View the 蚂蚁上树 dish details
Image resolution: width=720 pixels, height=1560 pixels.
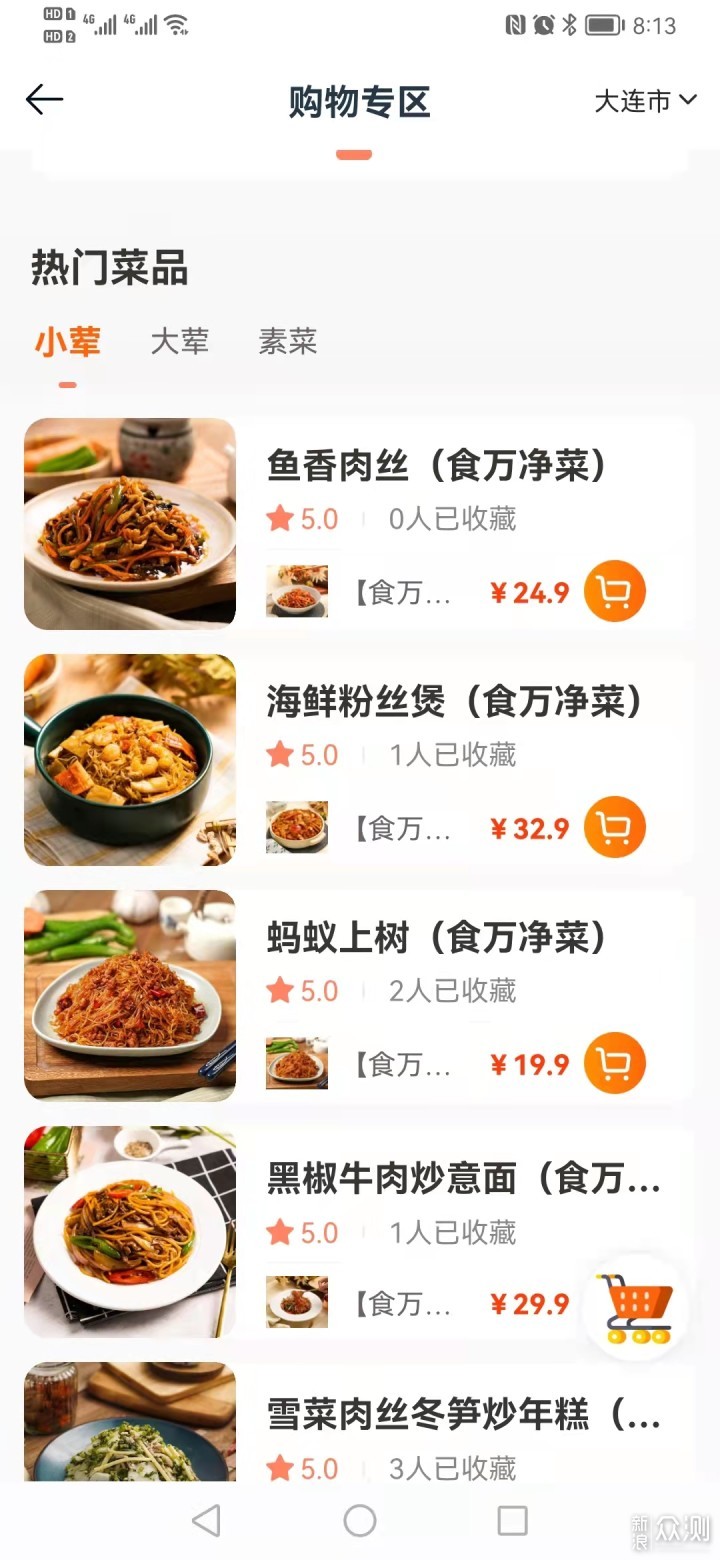(359, 996)
